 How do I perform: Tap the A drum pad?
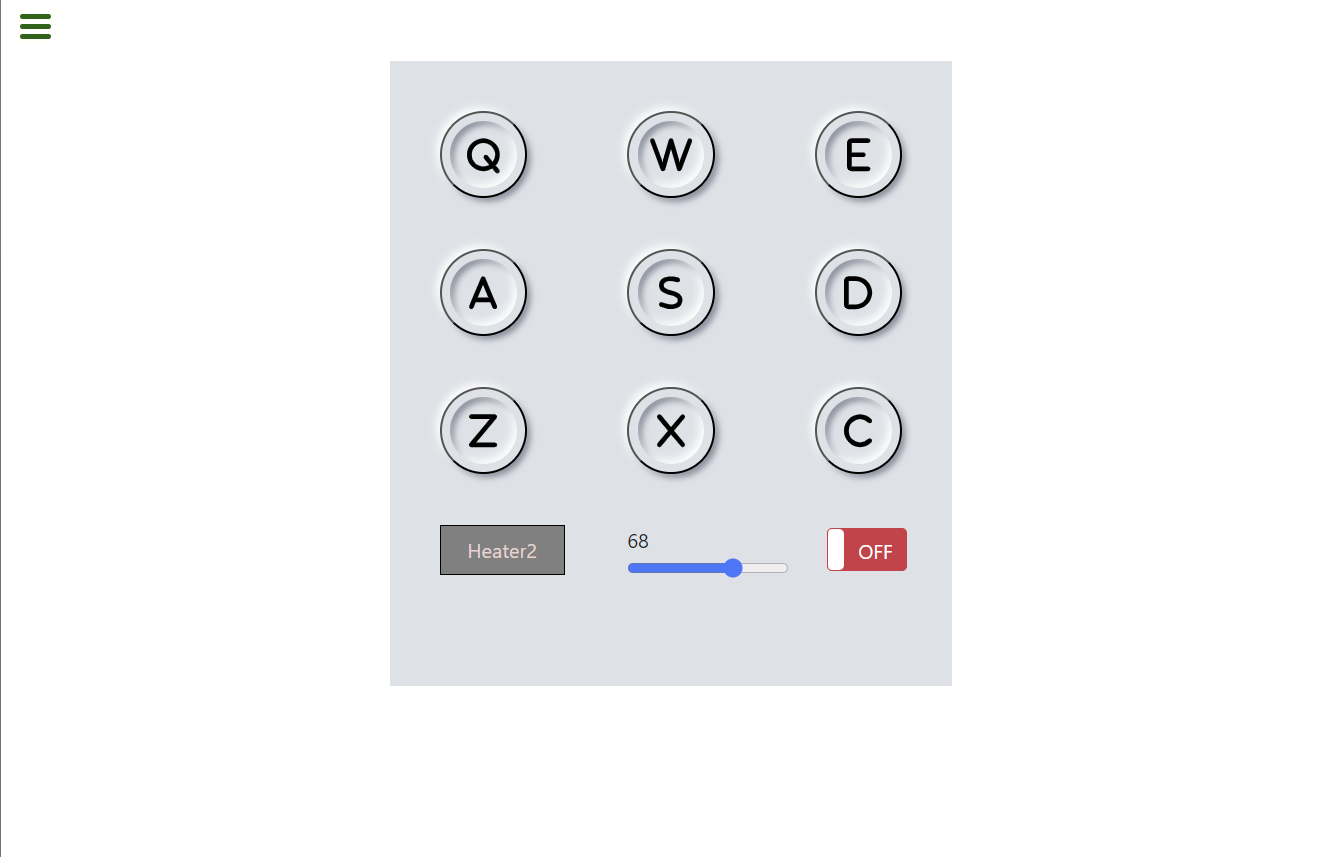pyautogui.click(x=483, y=293)
